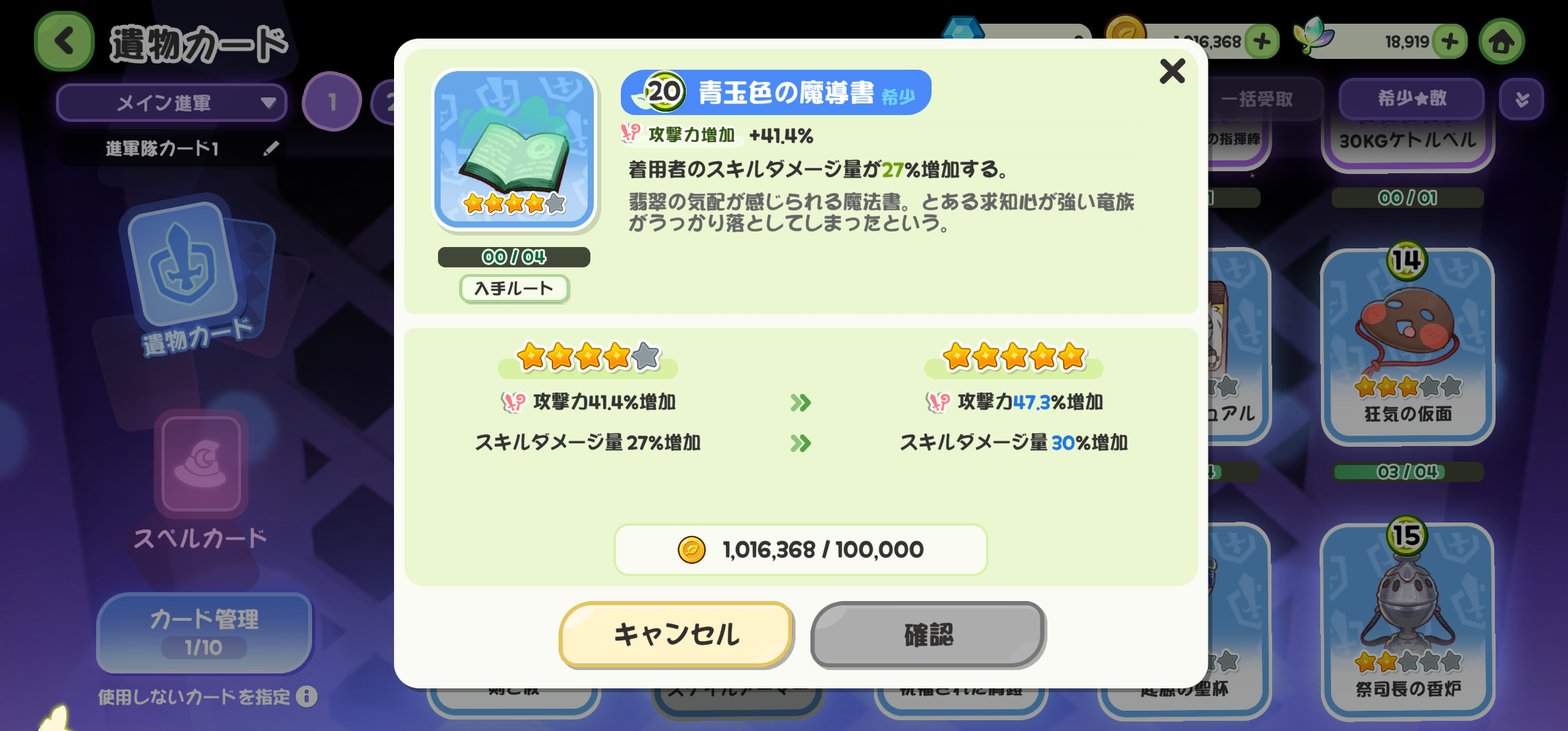This screenshot has height=731, width=1568.
Task: Add more feather currency
Action: (x=1450, y=42)
